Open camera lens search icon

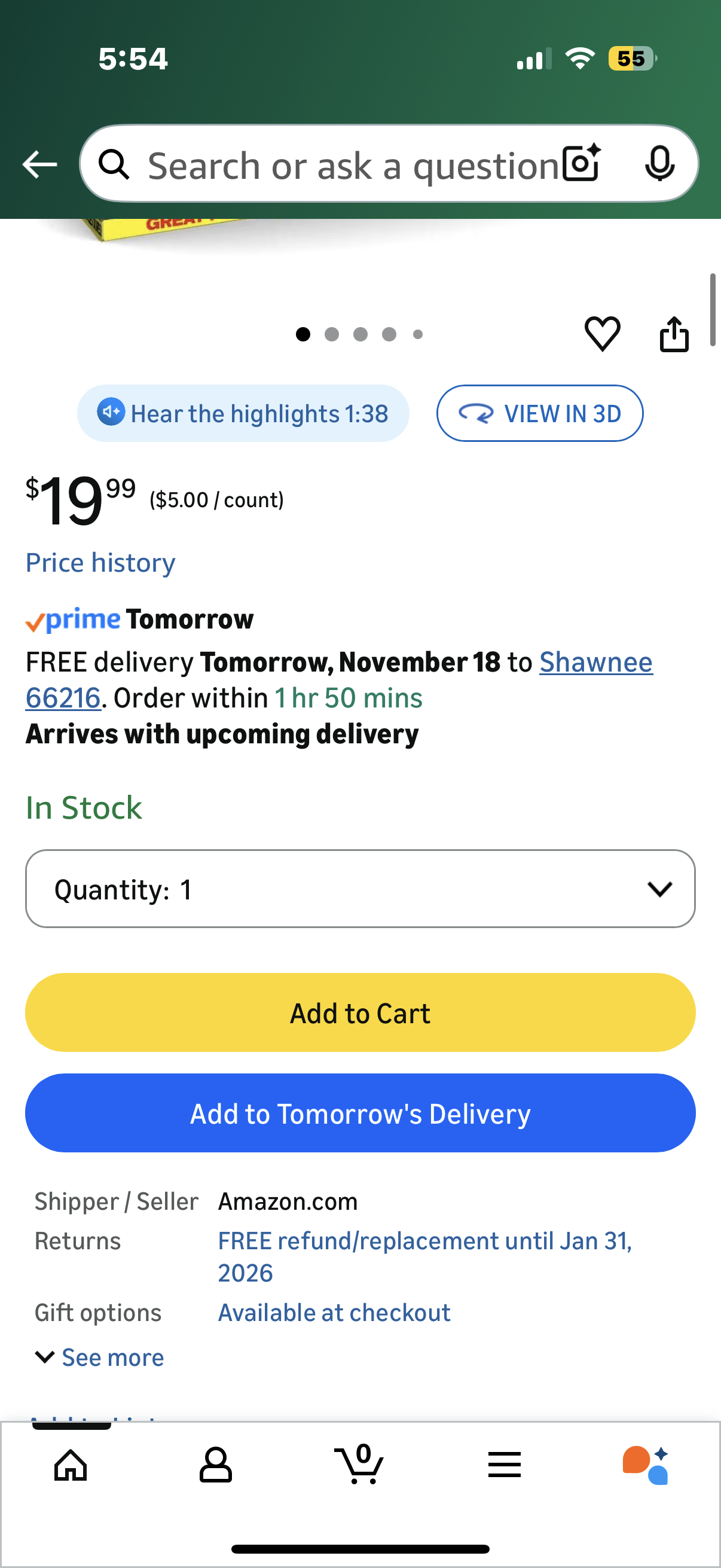pos(581,164)
